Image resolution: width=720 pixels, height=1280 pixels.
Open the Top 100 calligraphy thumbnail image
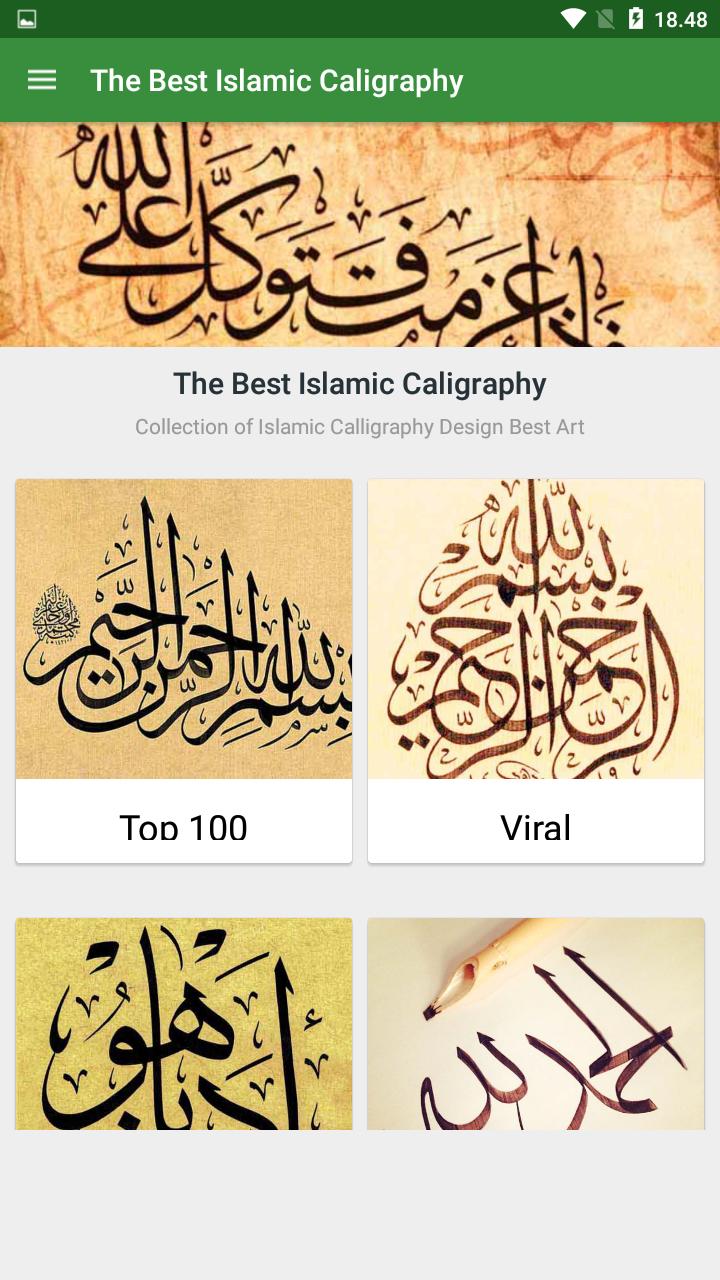(x=183, y=628)
